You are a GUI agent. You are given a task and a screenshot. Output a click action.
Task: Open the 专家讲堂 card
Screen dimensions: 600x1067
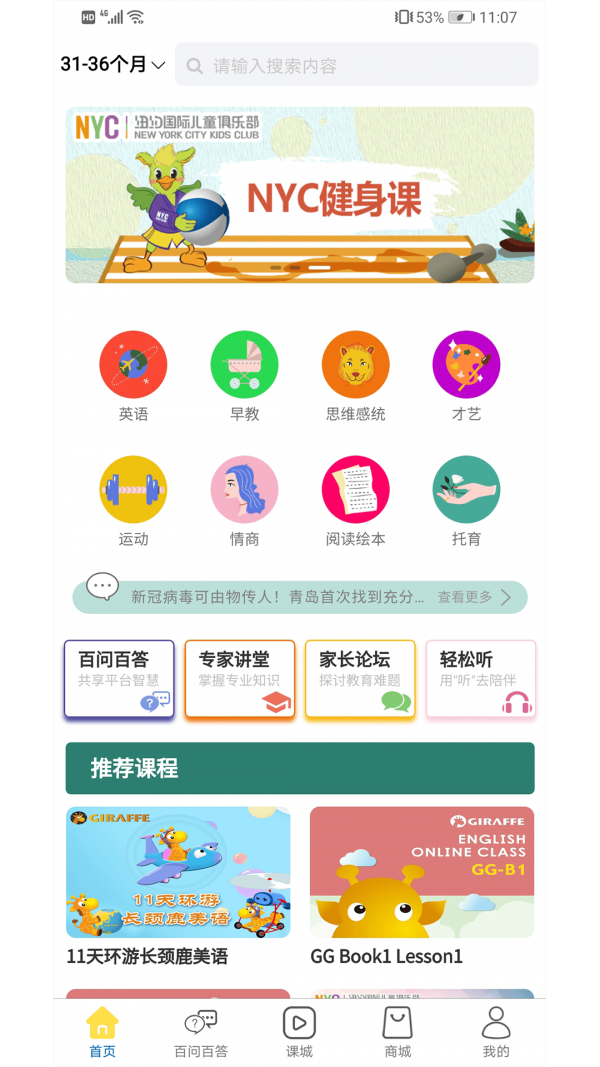(x=240, y=679)
